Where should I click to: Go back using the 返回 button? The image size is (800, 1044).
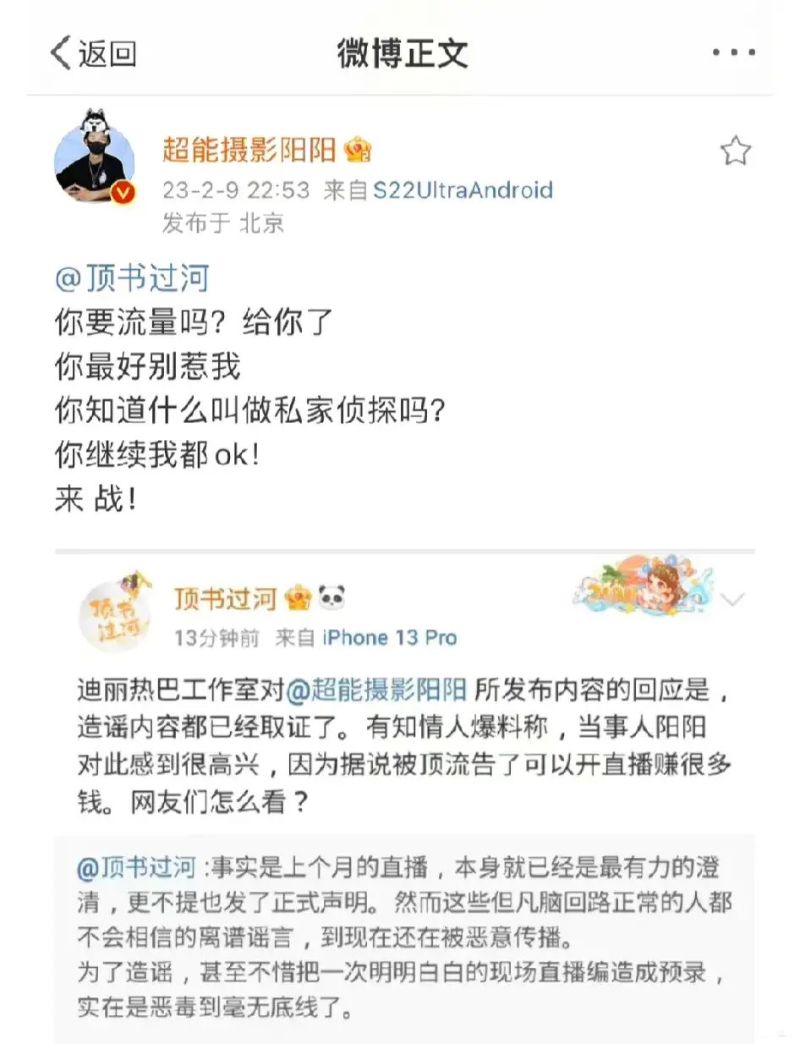[93, 53]
